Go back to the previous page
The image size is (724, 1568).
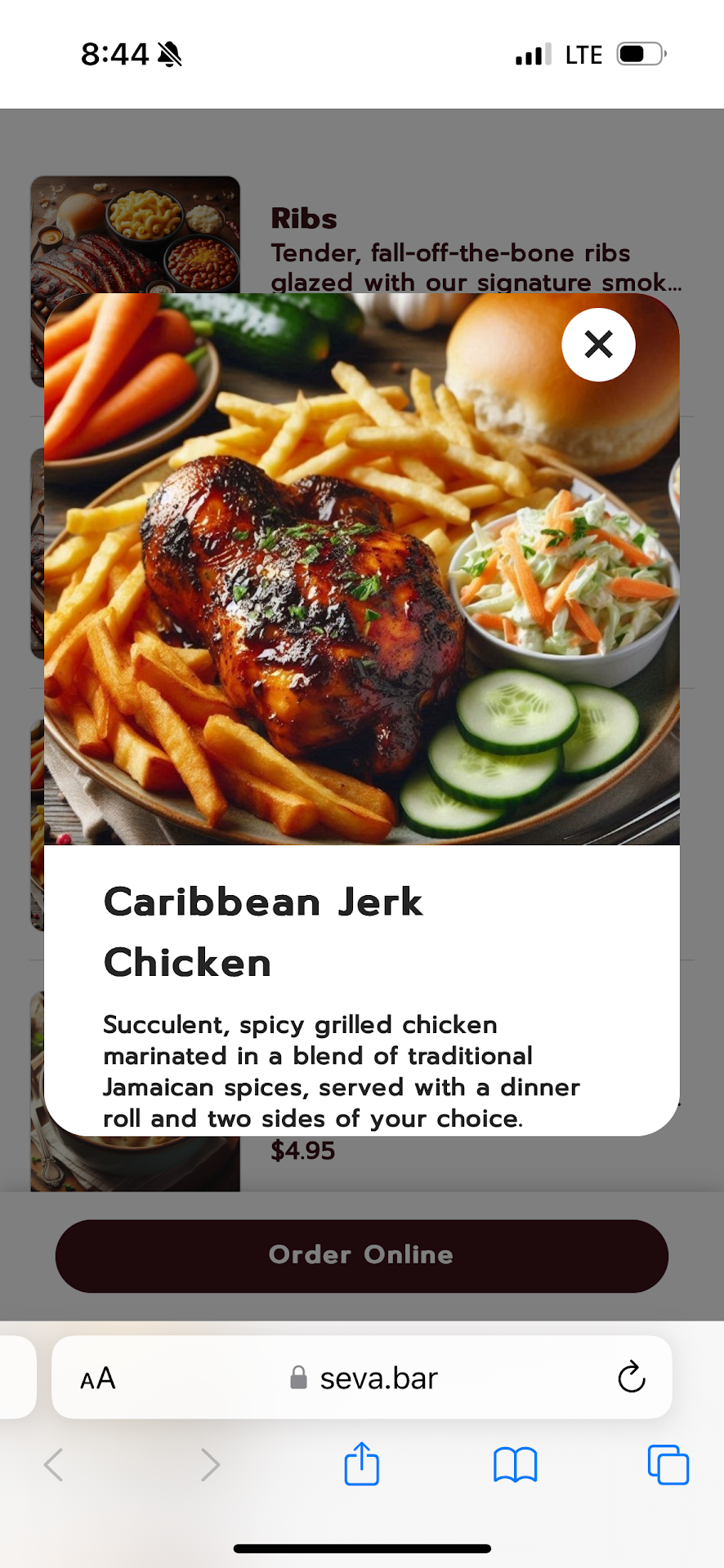[54, 1464]
